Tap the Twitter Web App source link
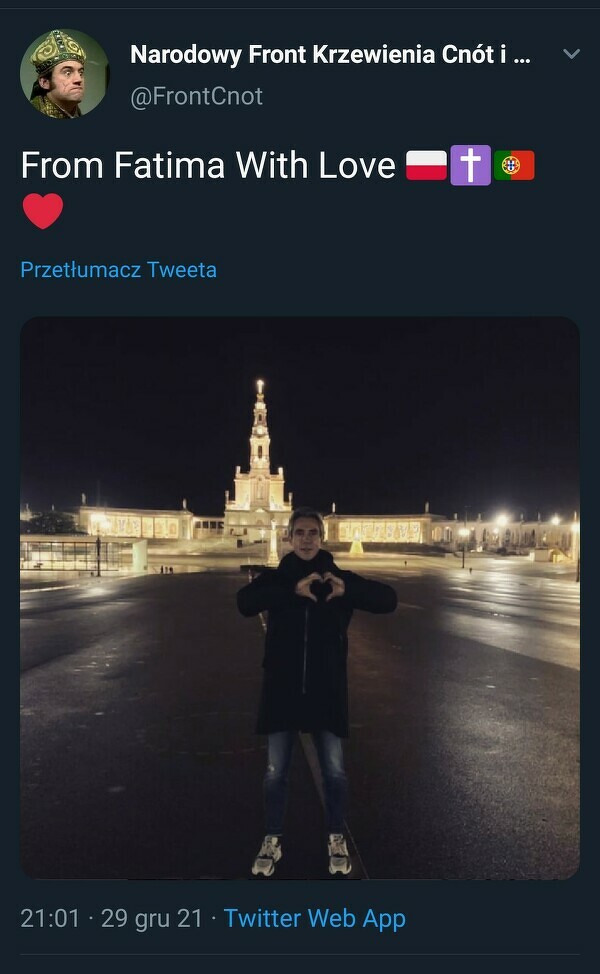600x974 pixels. [314, 918]
